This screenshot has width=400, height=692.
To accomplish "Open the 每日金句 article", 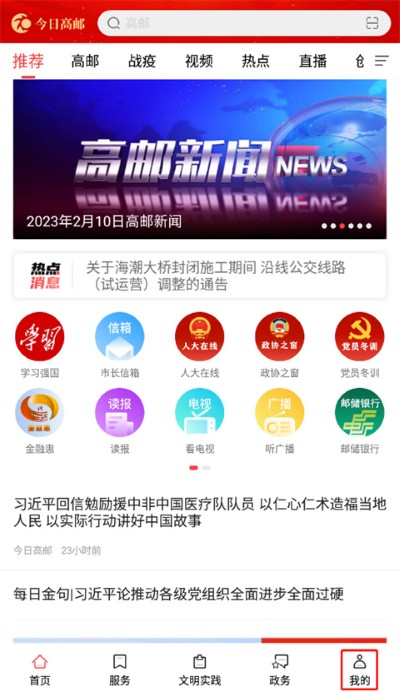I will click(178, 594).
